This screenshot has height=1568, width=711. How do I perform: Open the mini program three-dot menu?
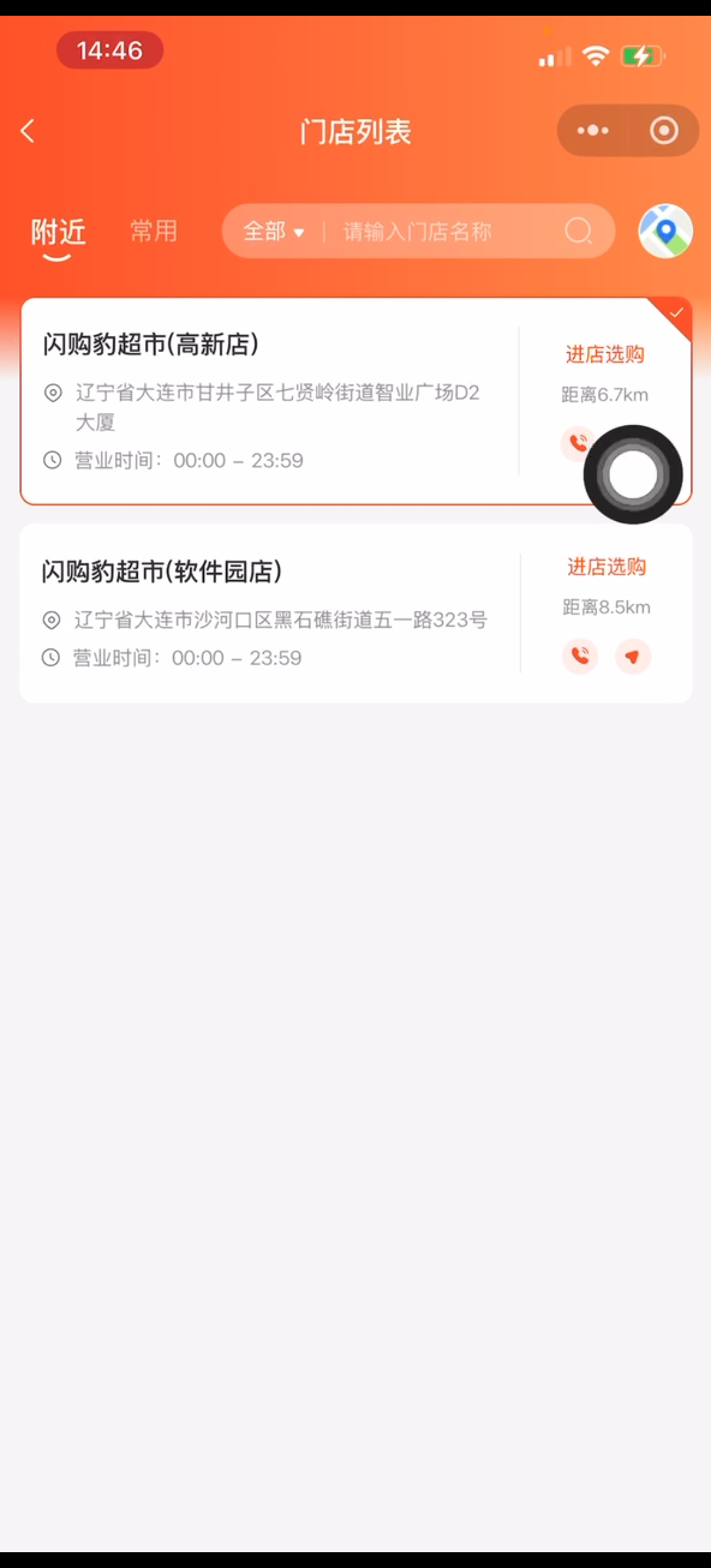[x=593, y=131]
